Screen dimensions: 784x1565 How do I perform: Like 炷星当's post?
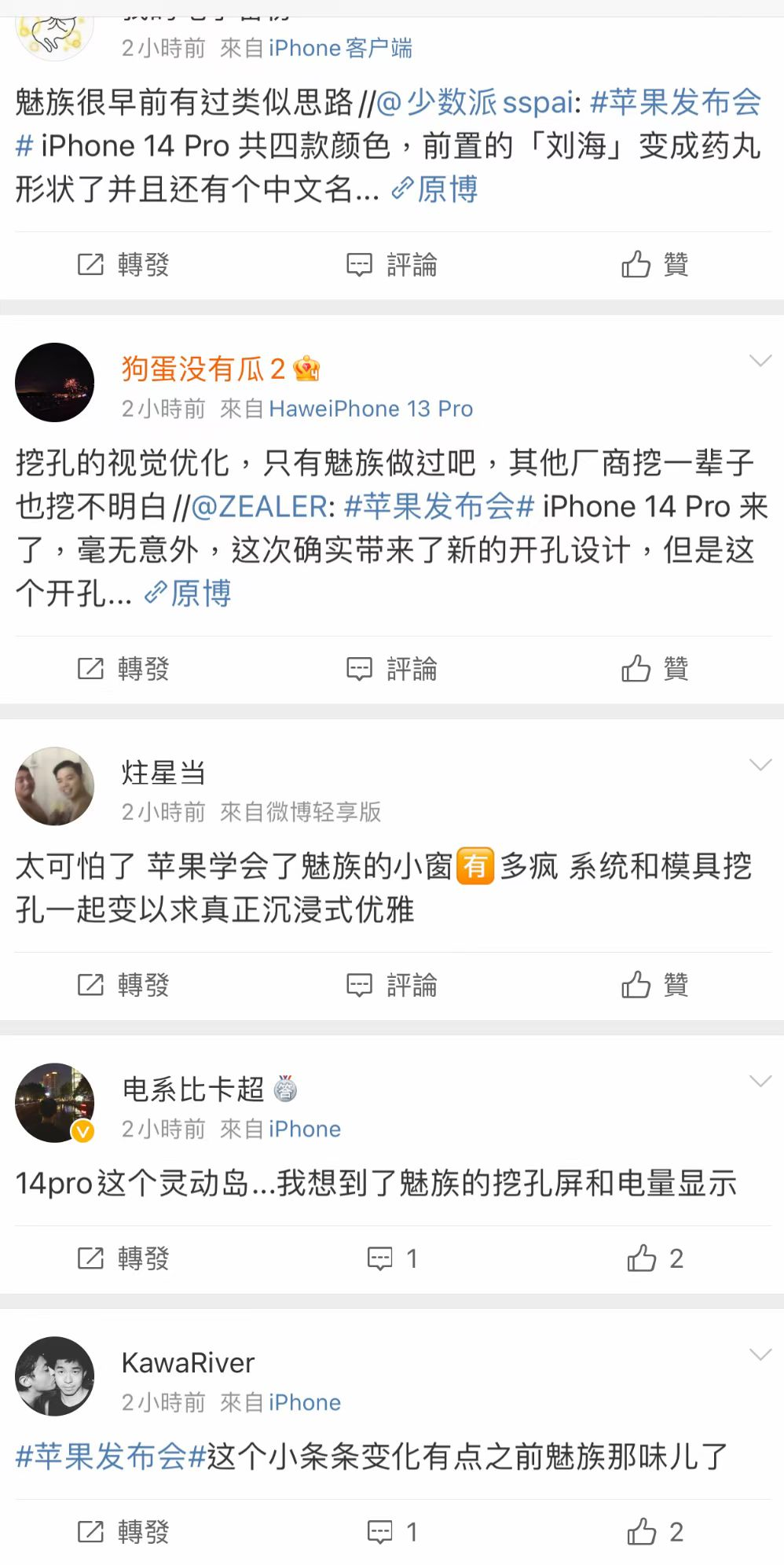[x=654, y=985]
